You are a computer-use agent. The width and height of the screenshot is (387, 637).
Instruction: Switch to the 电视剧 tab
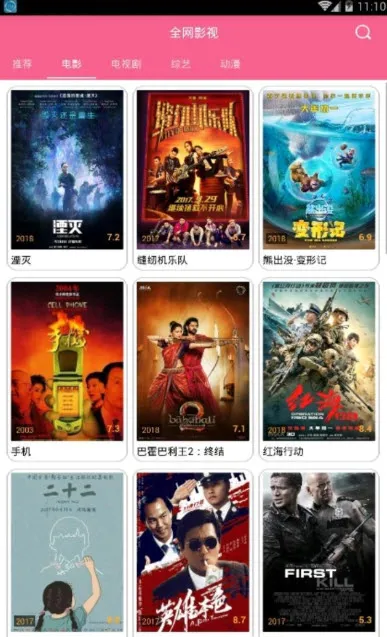pyautogui.click(x=126, y=64)
